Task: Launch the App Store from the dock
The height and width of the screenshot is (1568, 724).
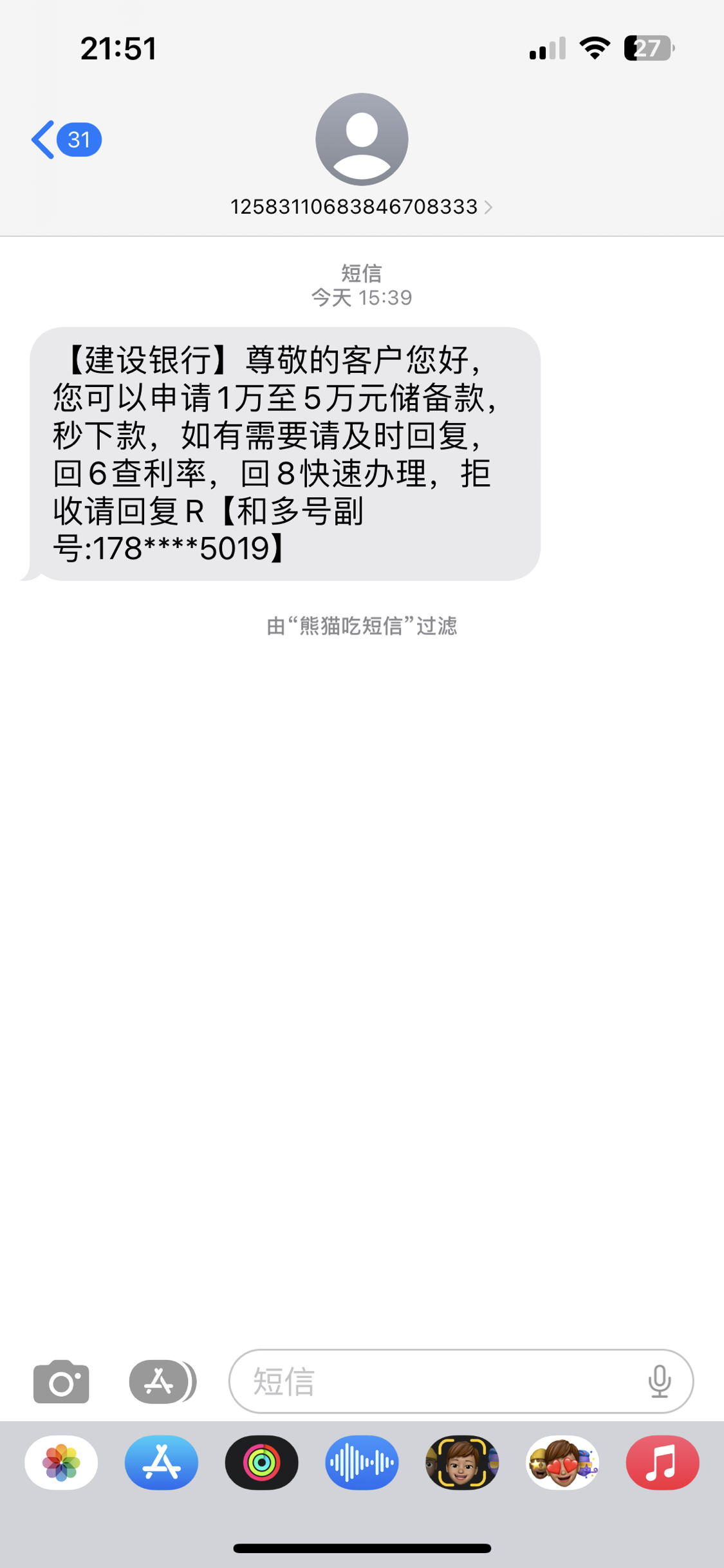Action: pos(161,1463)
